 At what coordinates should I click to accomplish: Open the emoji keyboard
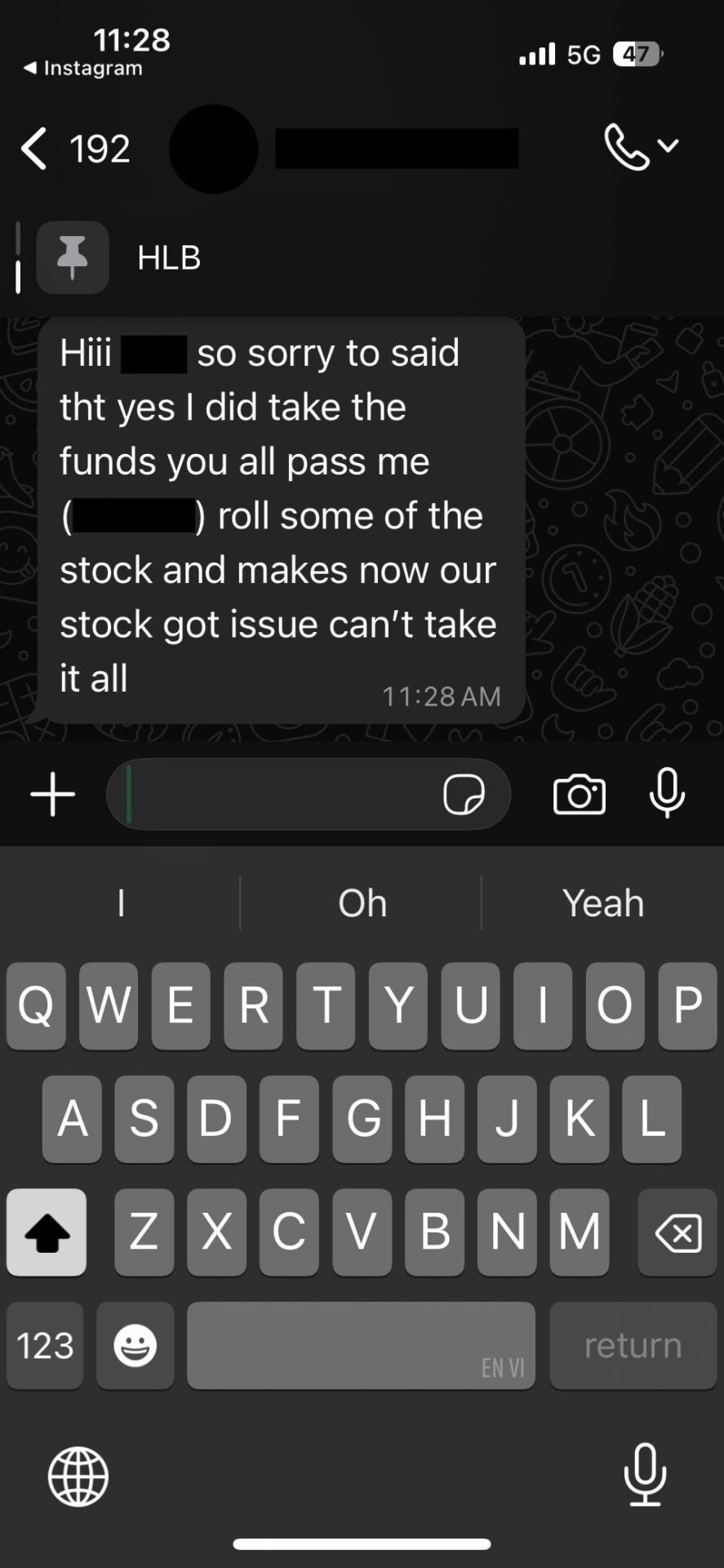pyautogui.click(x=135, y=1345)
